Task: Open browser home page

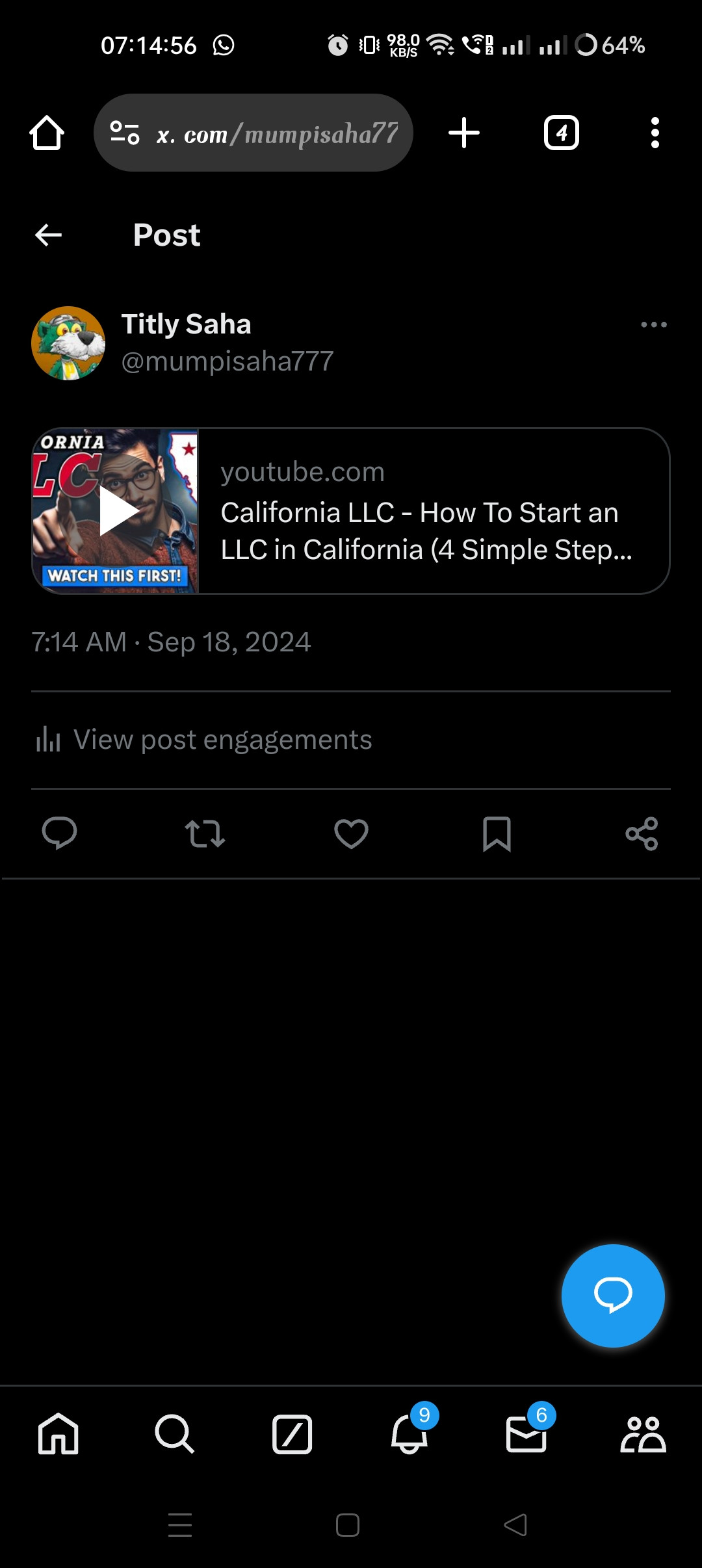Action: pyautogui.click(x=47, y=133)
